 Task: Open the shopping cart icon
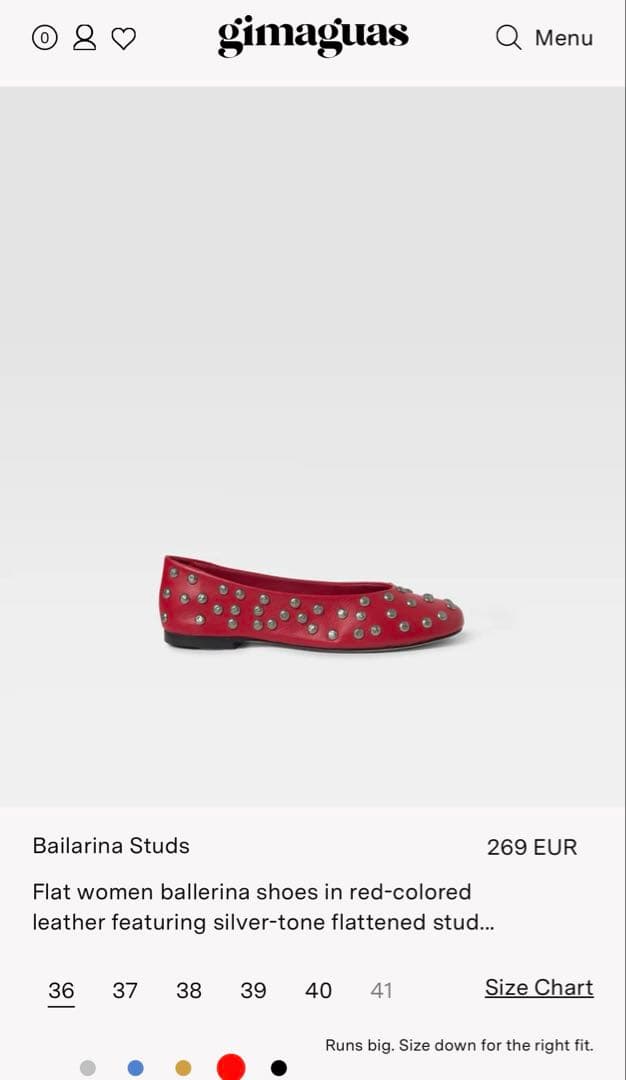click(44, 38)
